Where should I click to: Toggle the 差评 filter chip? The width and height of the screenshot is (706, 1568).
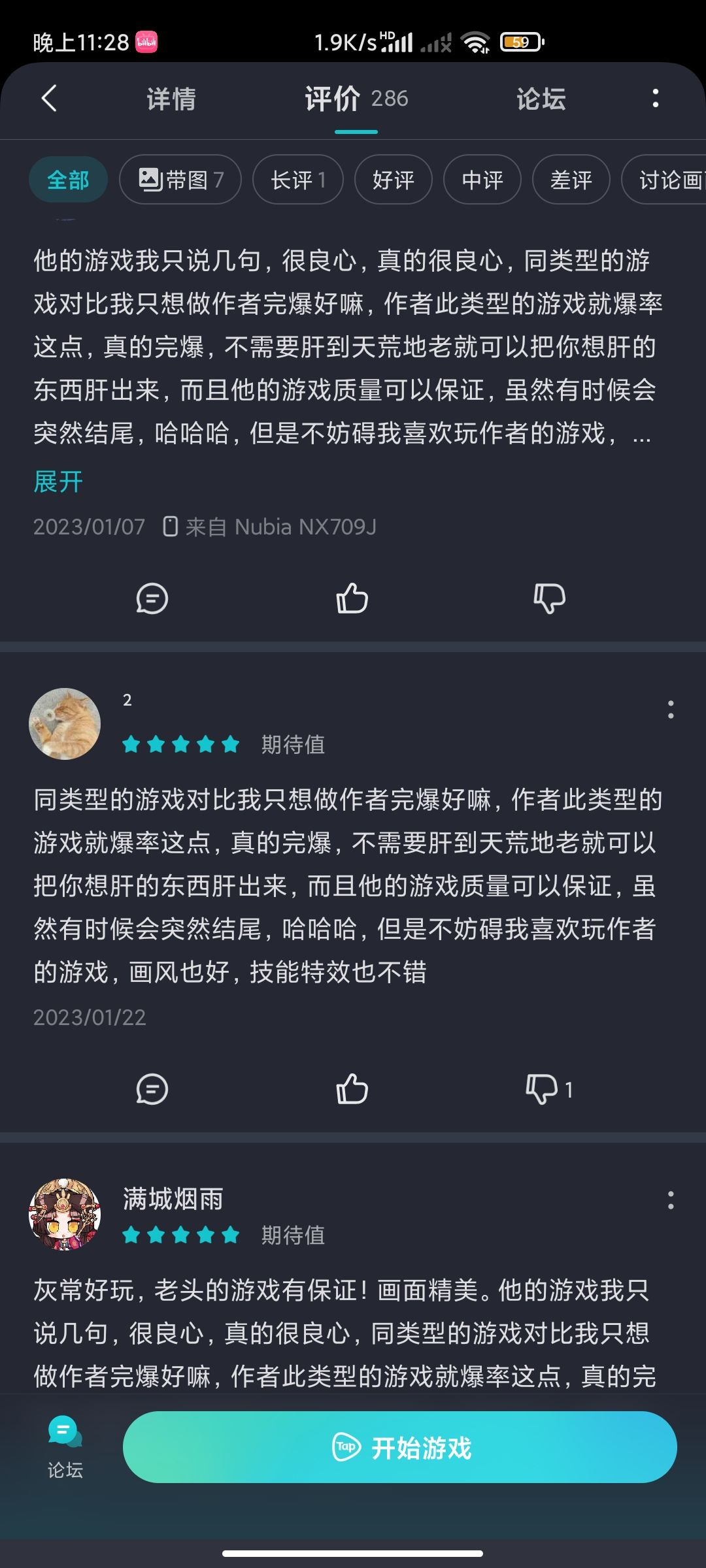click(571, 180)
